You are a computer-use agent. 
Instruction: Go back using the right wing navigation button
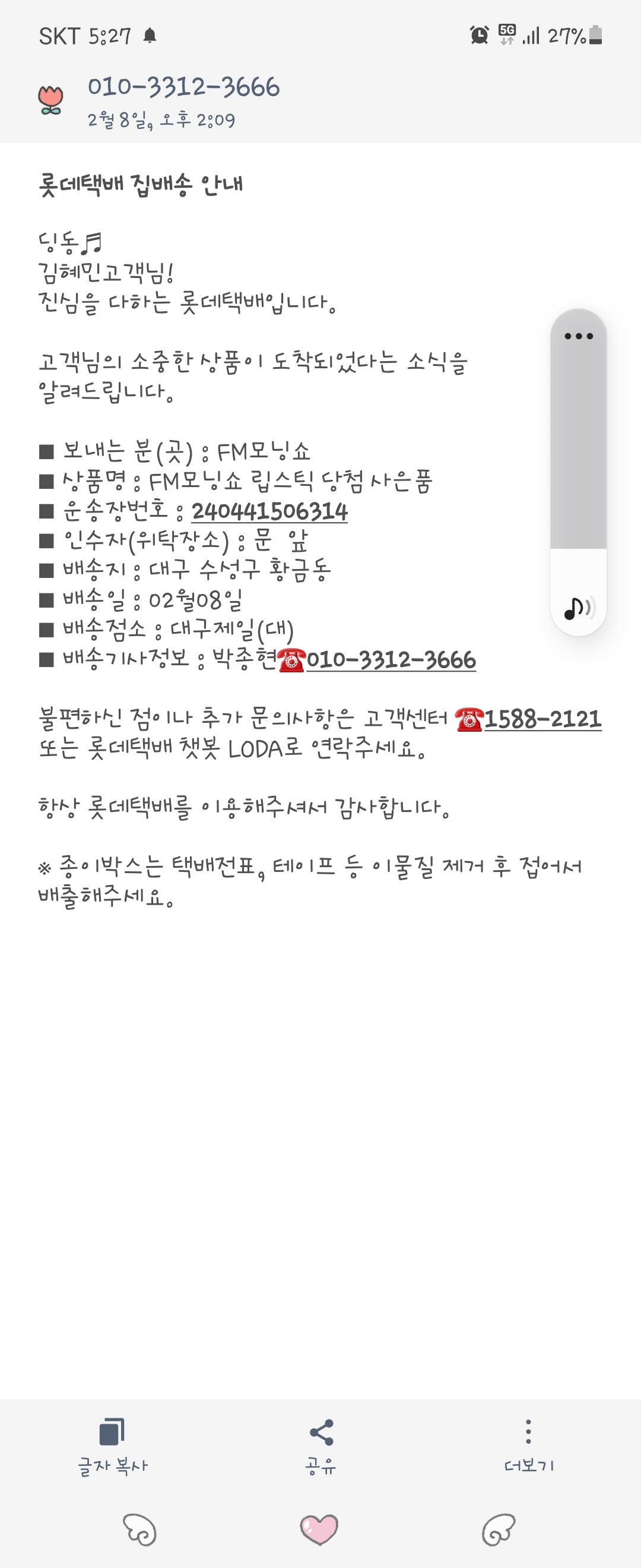499,1529
